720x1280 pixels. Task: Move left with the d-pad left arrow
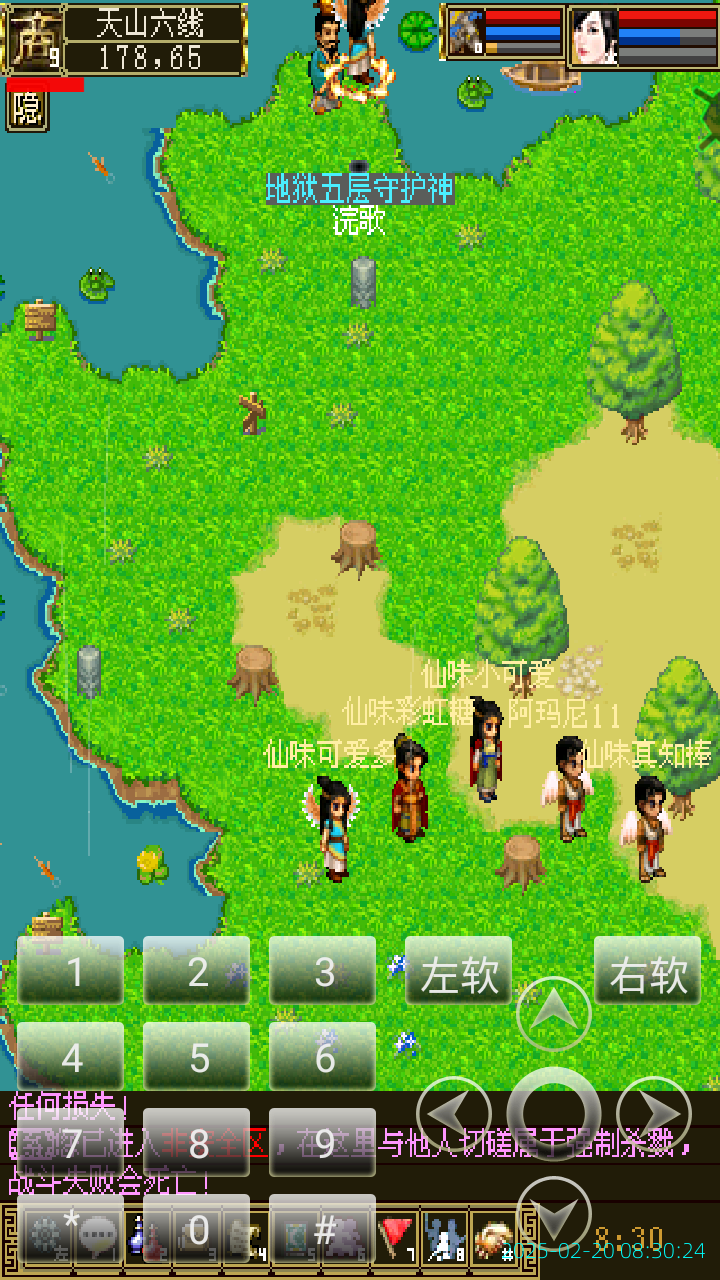453,1113
